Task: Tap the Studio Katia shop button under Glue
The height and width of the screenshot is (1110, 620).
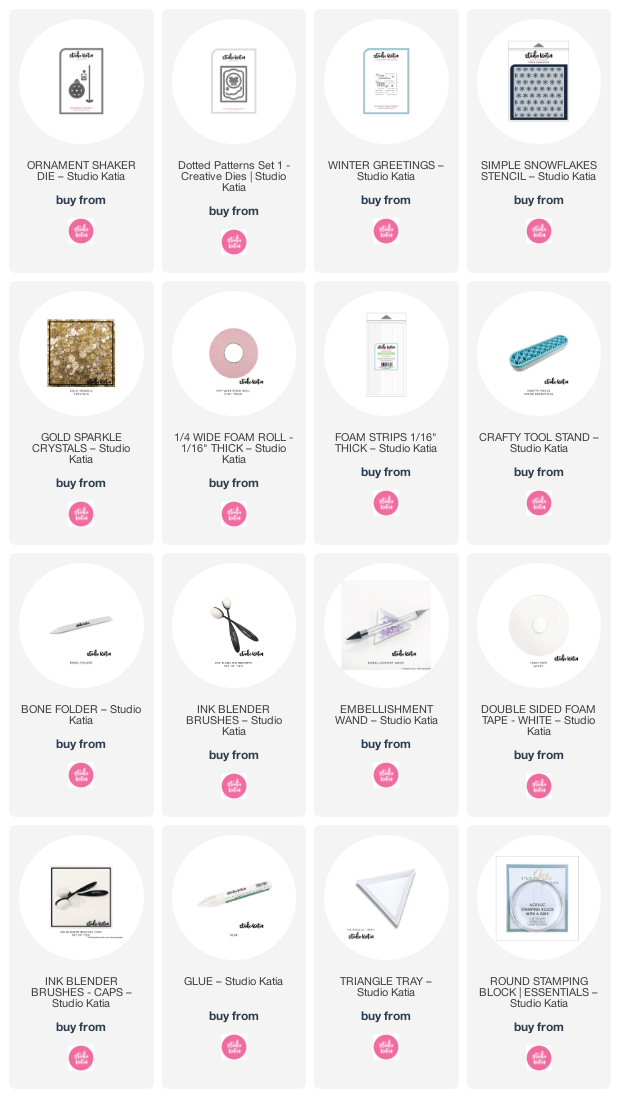Action: 234,1046
